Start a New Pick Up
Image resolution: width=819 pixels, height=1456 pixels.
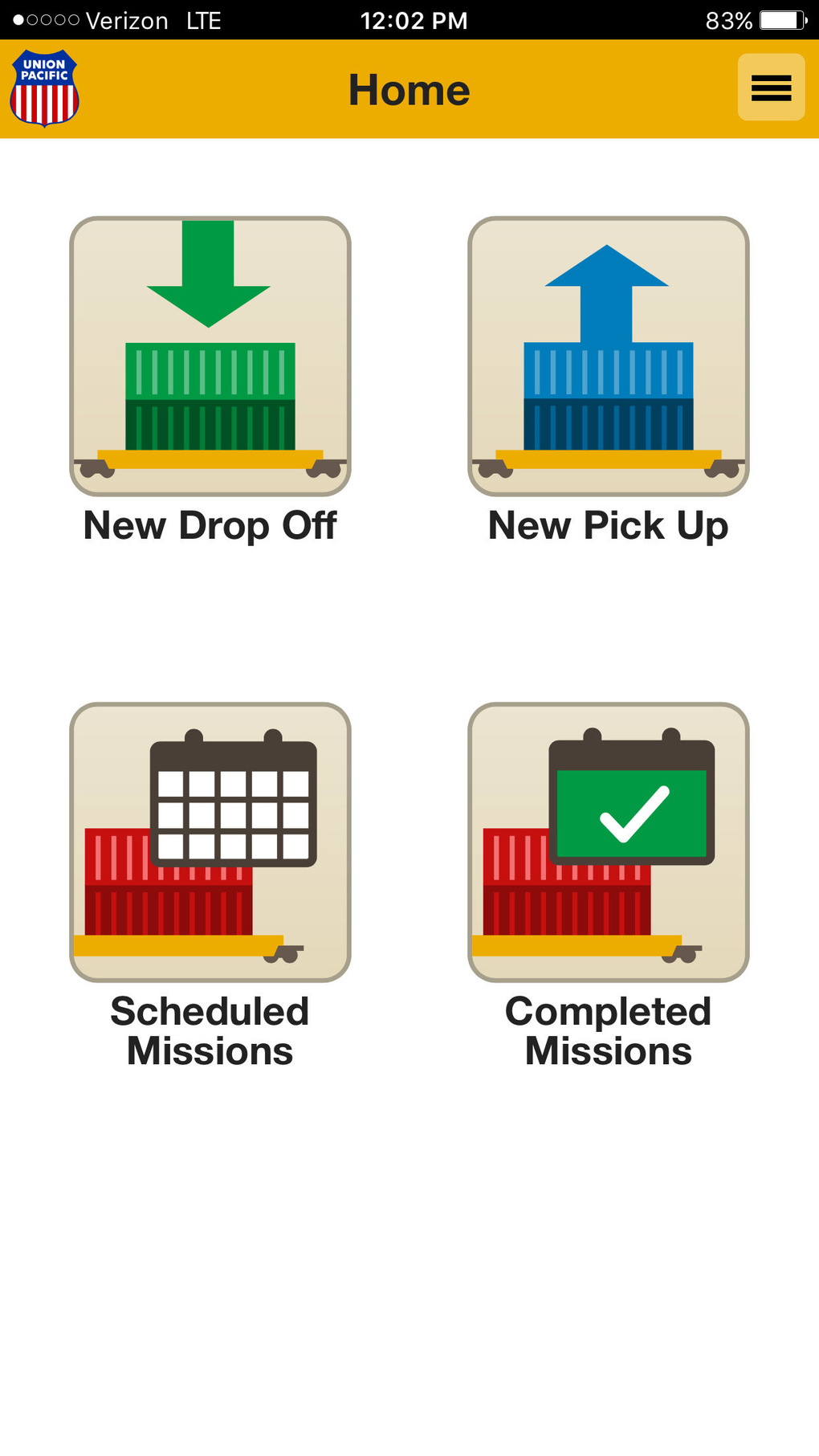click(x=608, y=357)
